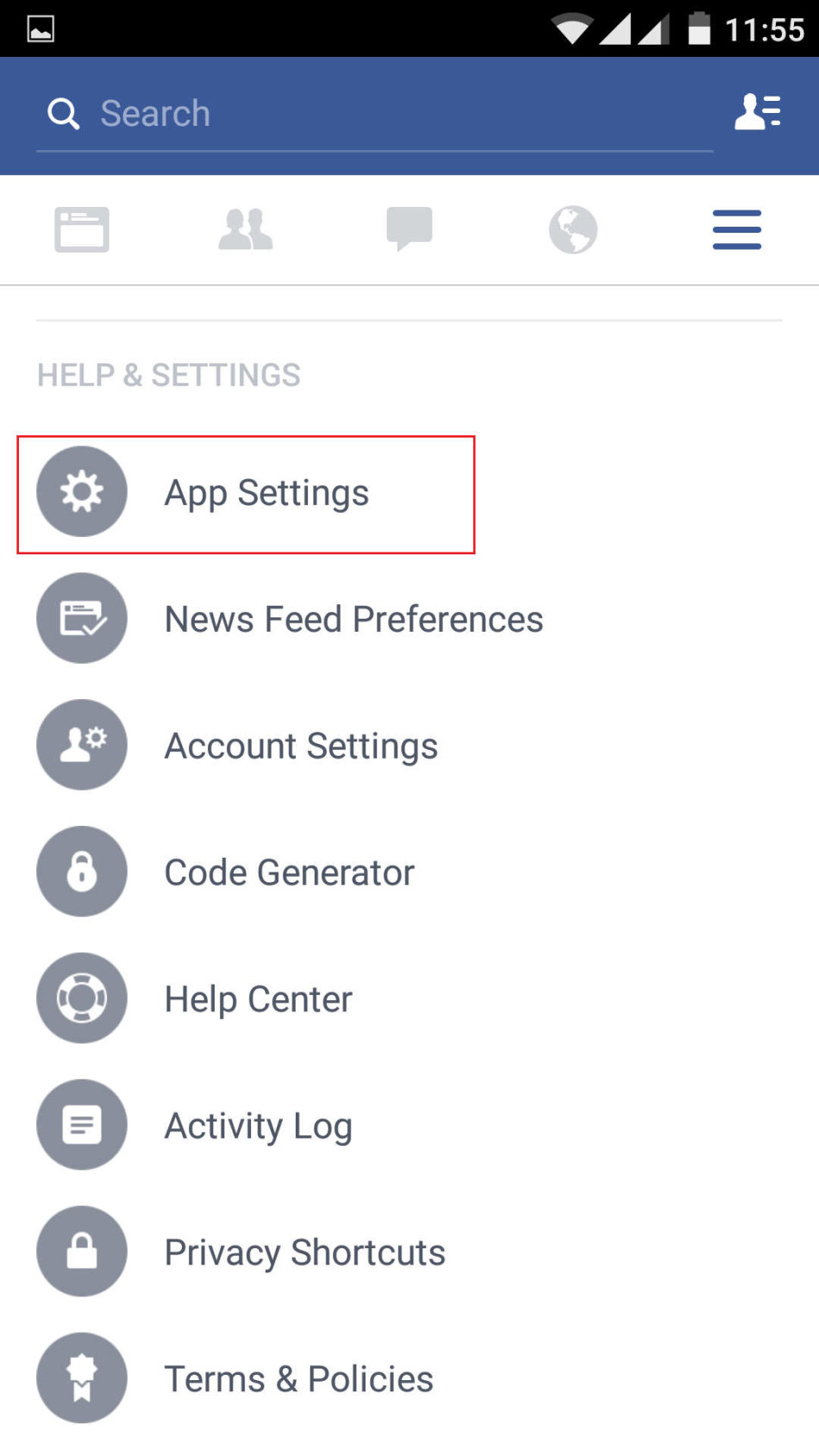Open App Settings

click(x=267, y=491)
